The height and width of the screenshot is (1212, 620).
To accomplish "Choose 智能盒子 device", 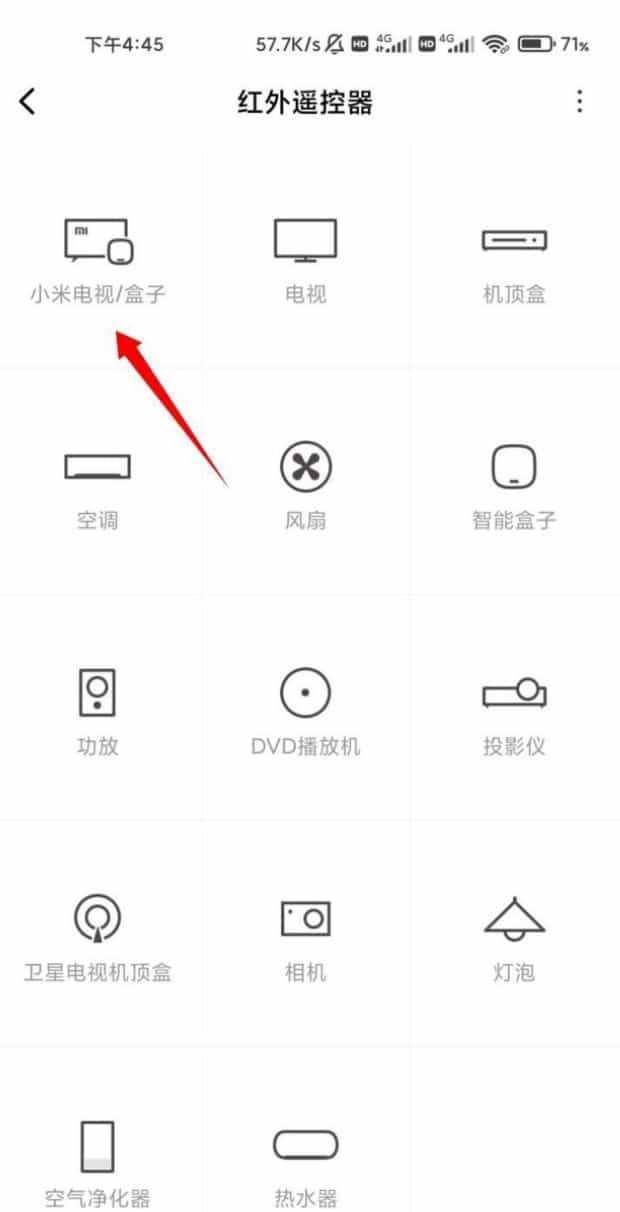I will click(514, 486).
